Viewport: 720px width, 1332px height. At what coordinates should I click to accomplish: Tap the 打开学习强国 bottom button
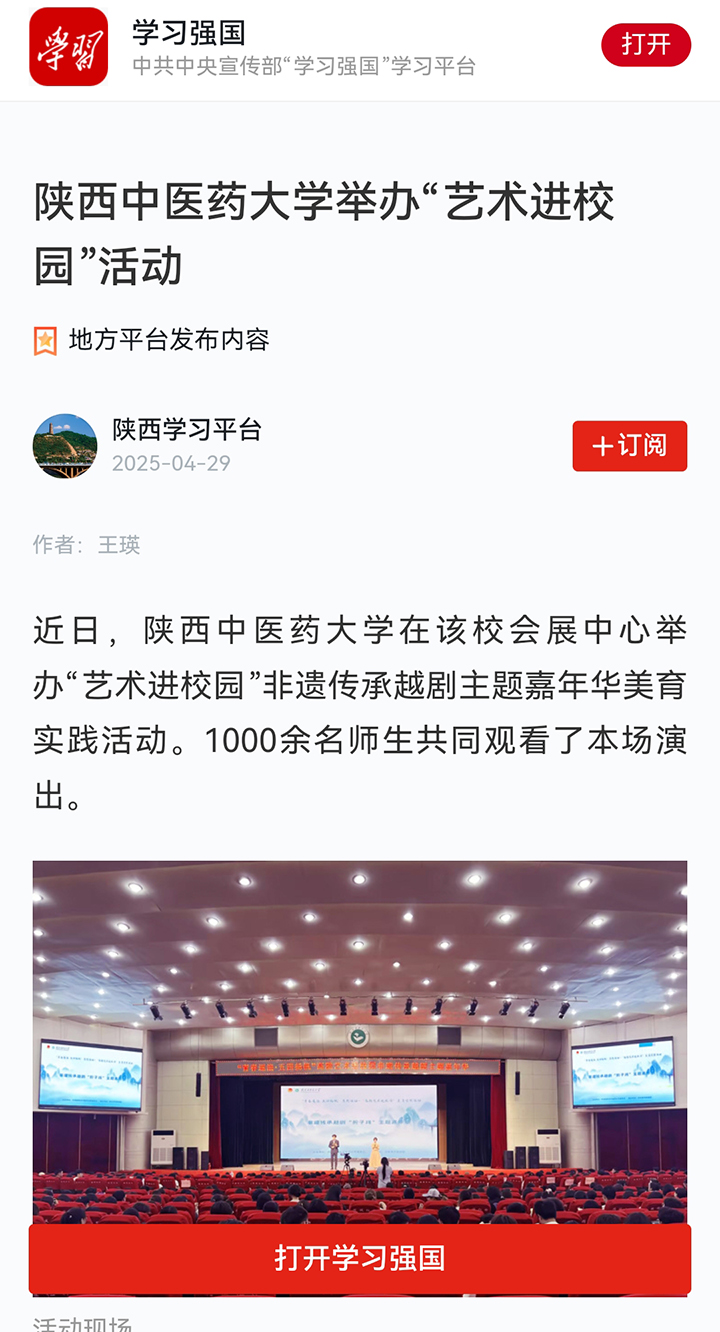360,1258
